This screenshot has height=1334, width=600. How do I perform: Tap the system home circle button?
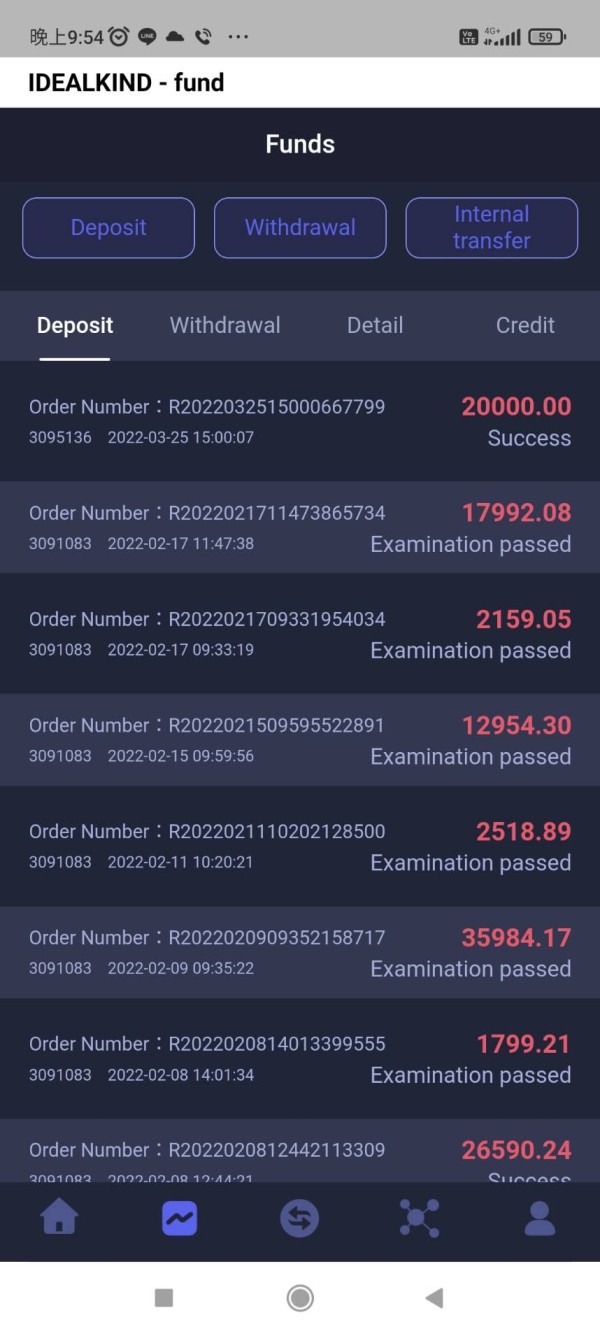coord(300,1298)
